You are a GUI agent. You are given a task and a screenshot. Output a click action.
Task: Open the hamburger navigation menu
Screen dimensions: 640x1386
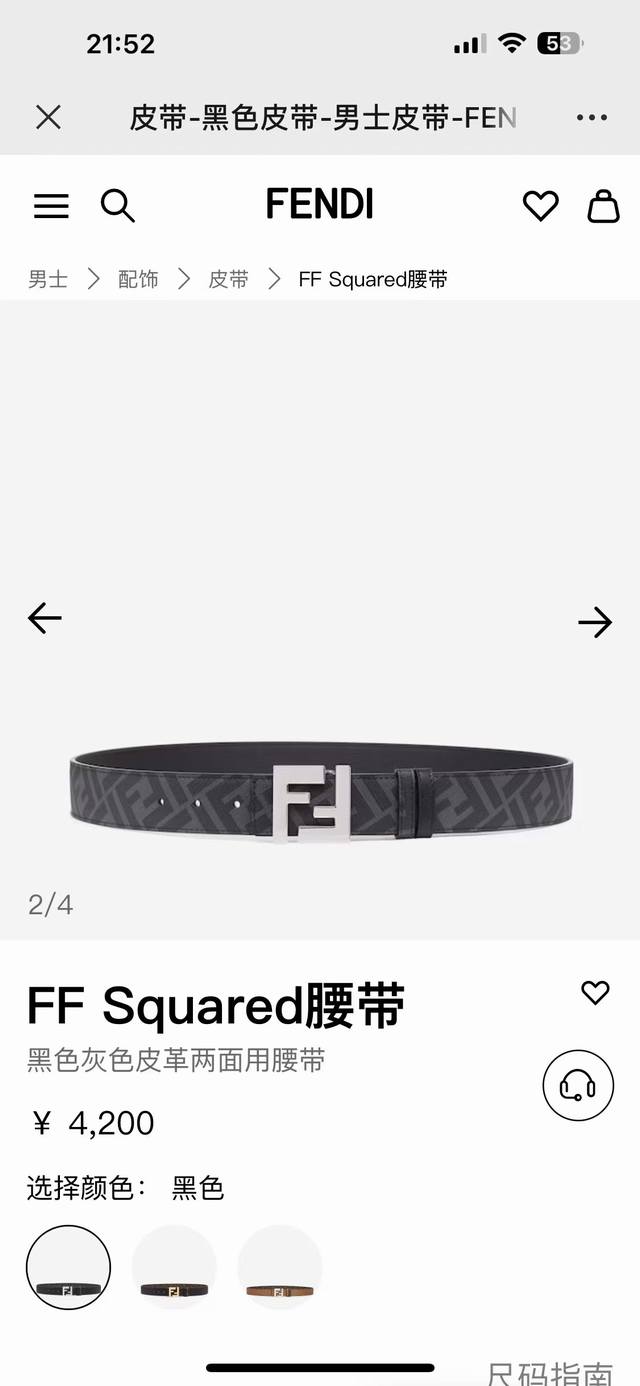coord(51,206)
